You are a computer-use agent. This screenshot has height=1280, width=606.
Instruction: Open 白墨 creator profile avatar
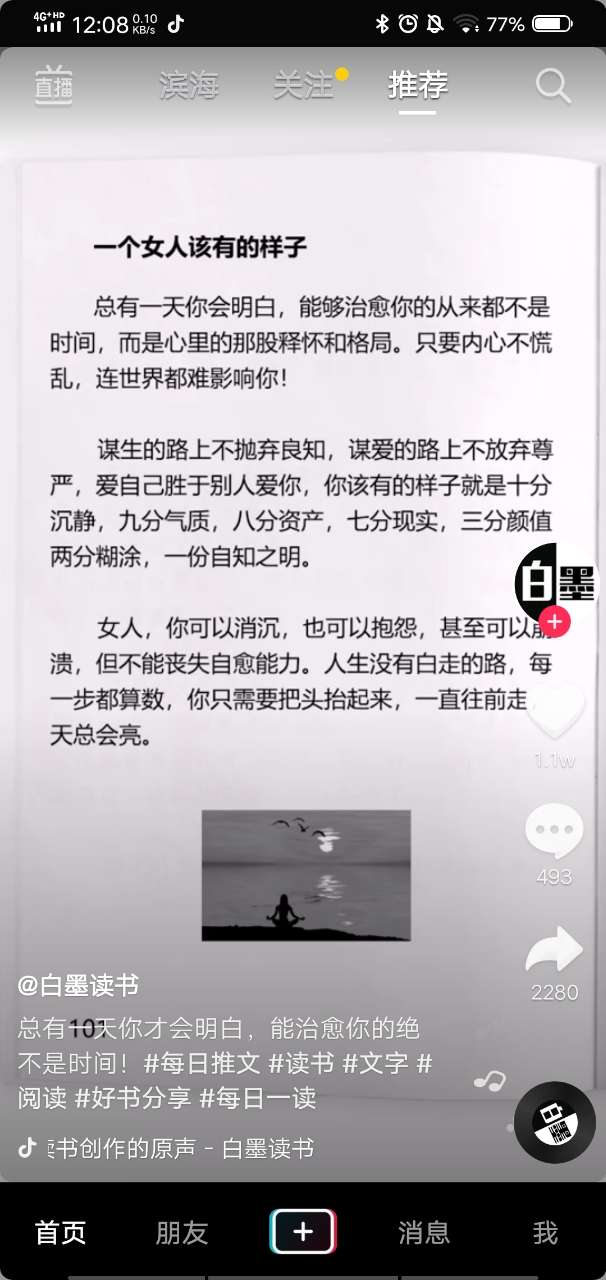(x=555, y=581)
